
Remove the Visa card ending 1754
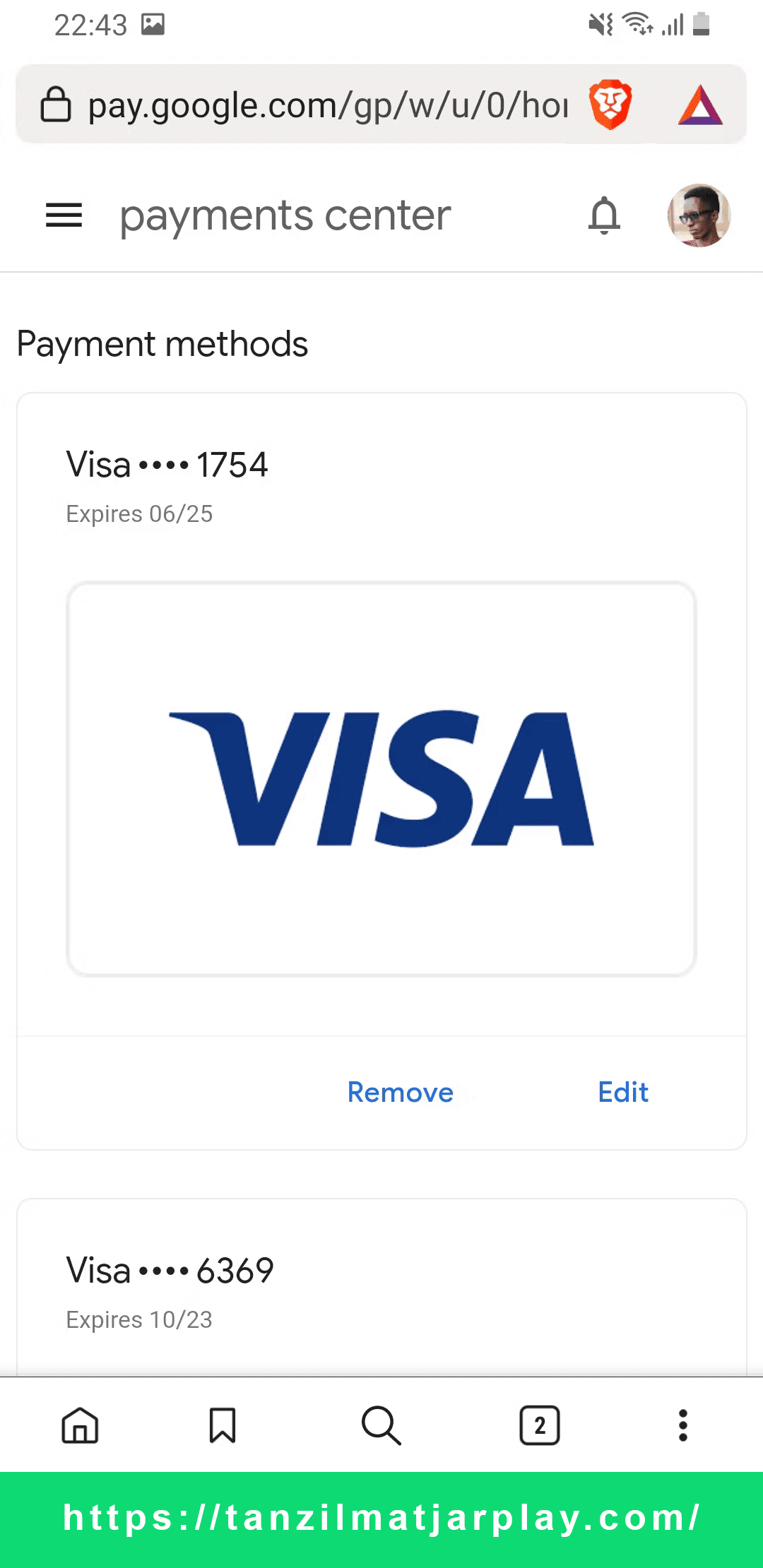[x=400, y=1092]
